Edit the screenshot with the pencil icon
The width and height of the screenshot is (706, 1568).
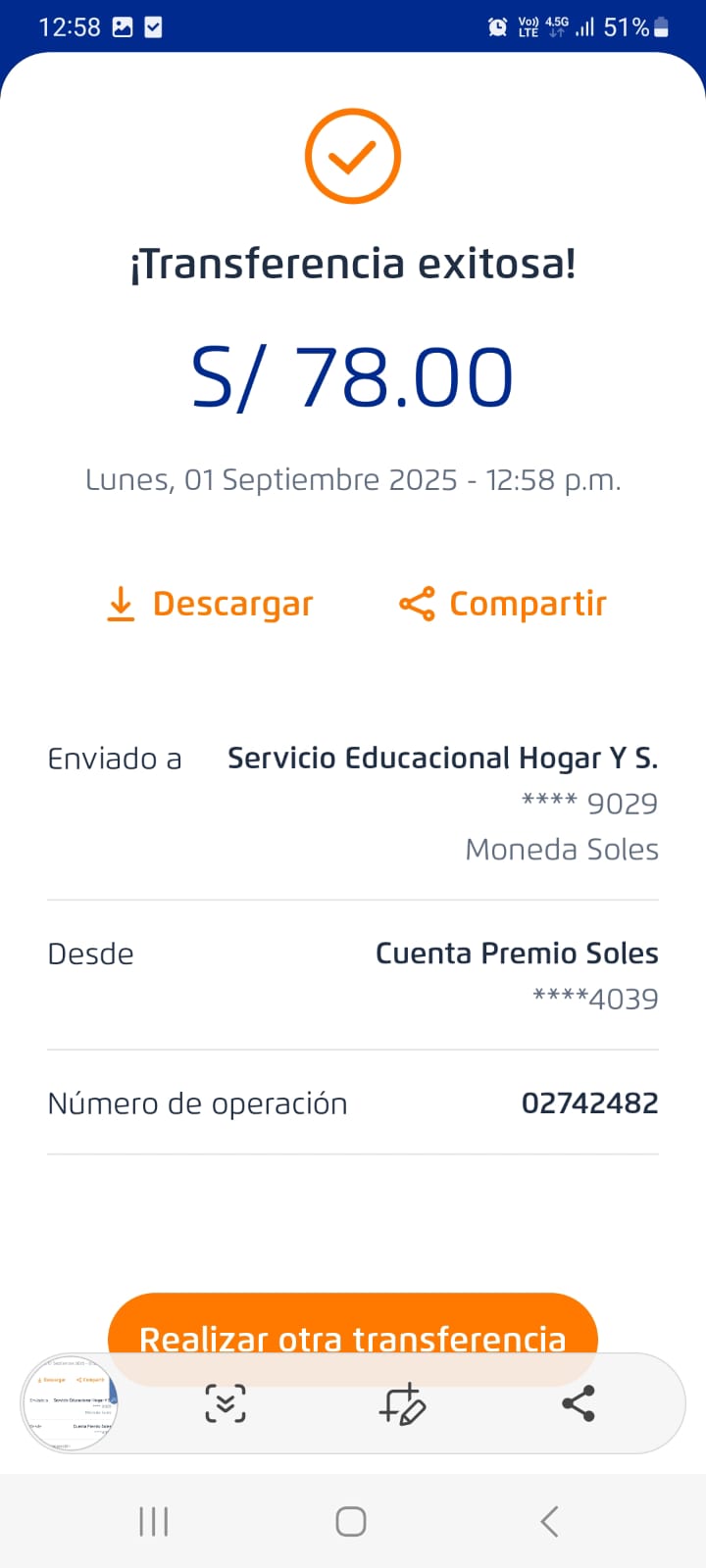click(402, 1404)
